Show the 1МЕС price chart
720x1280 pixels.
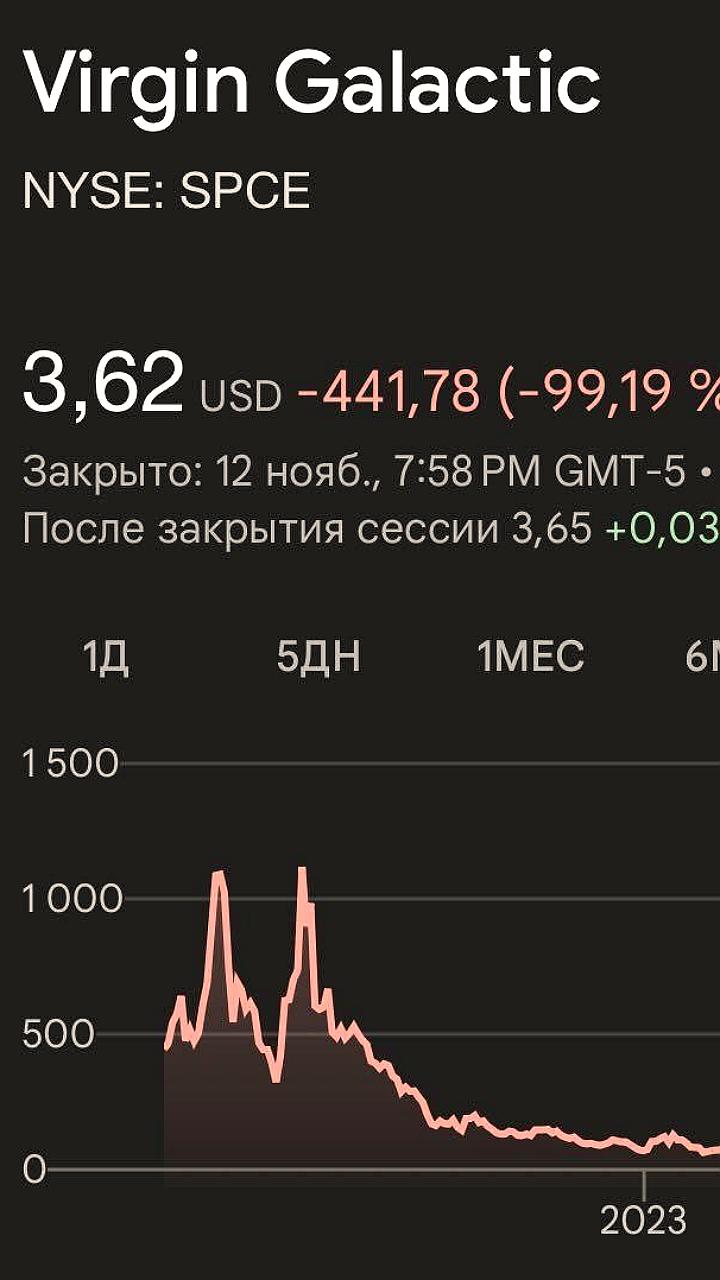click(530, 658)
